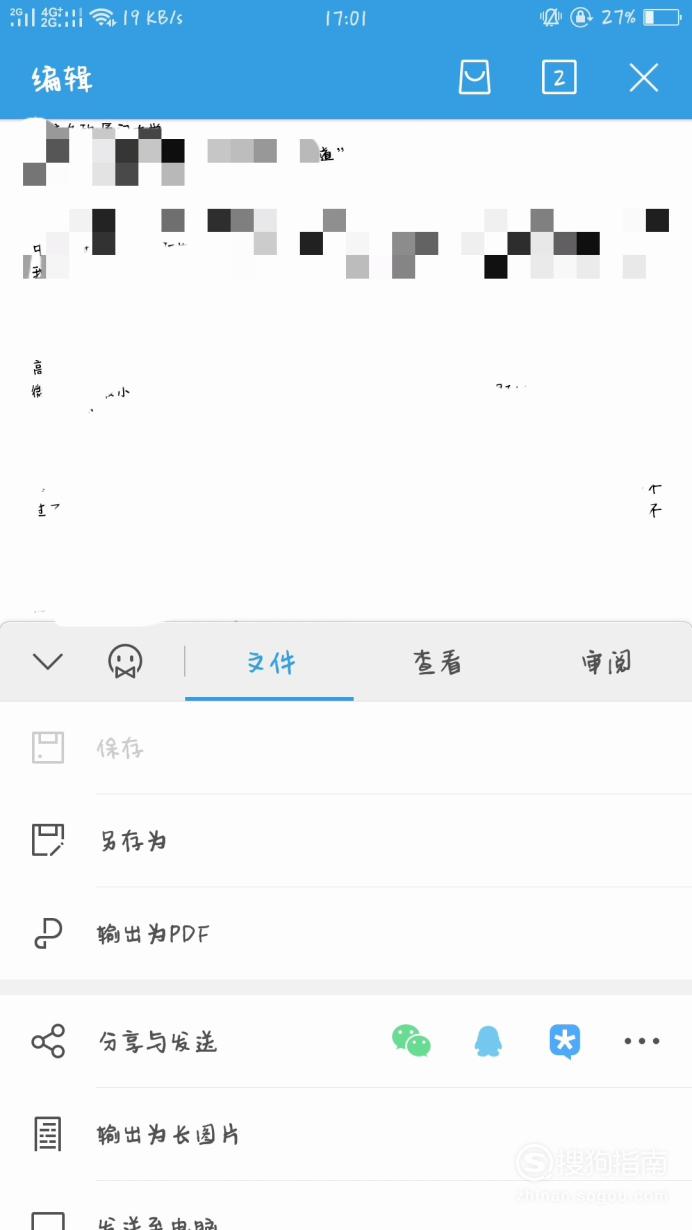Open the document switcher numbered 2

point(559,77)
